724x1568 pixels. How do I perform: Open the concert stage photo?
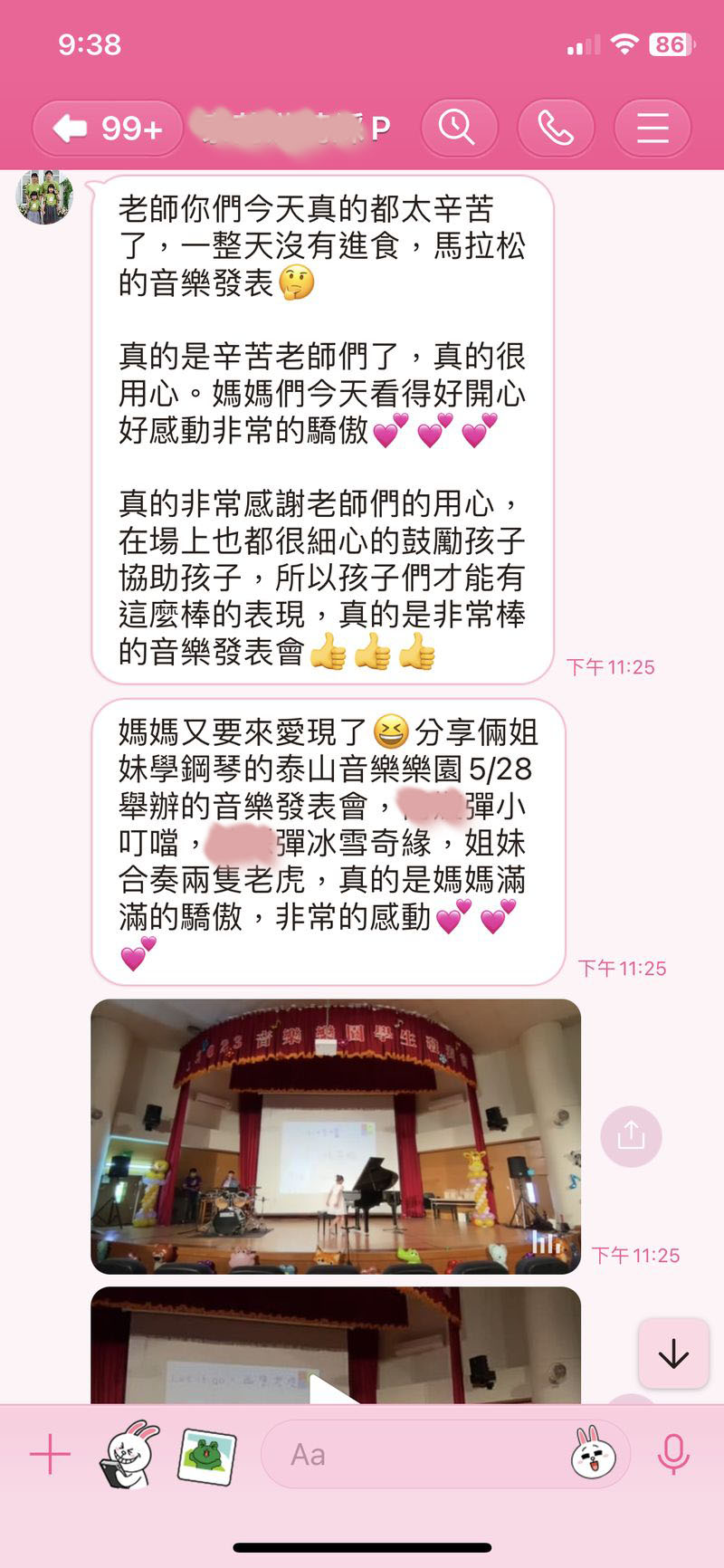tap(336, 1136)
